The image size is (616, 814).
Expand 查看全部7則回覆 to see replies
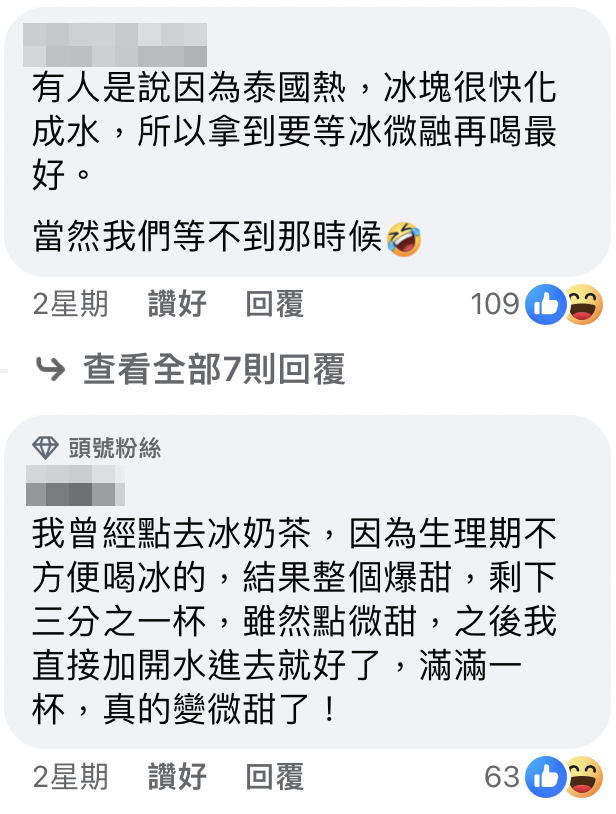[x=213, y=370]
